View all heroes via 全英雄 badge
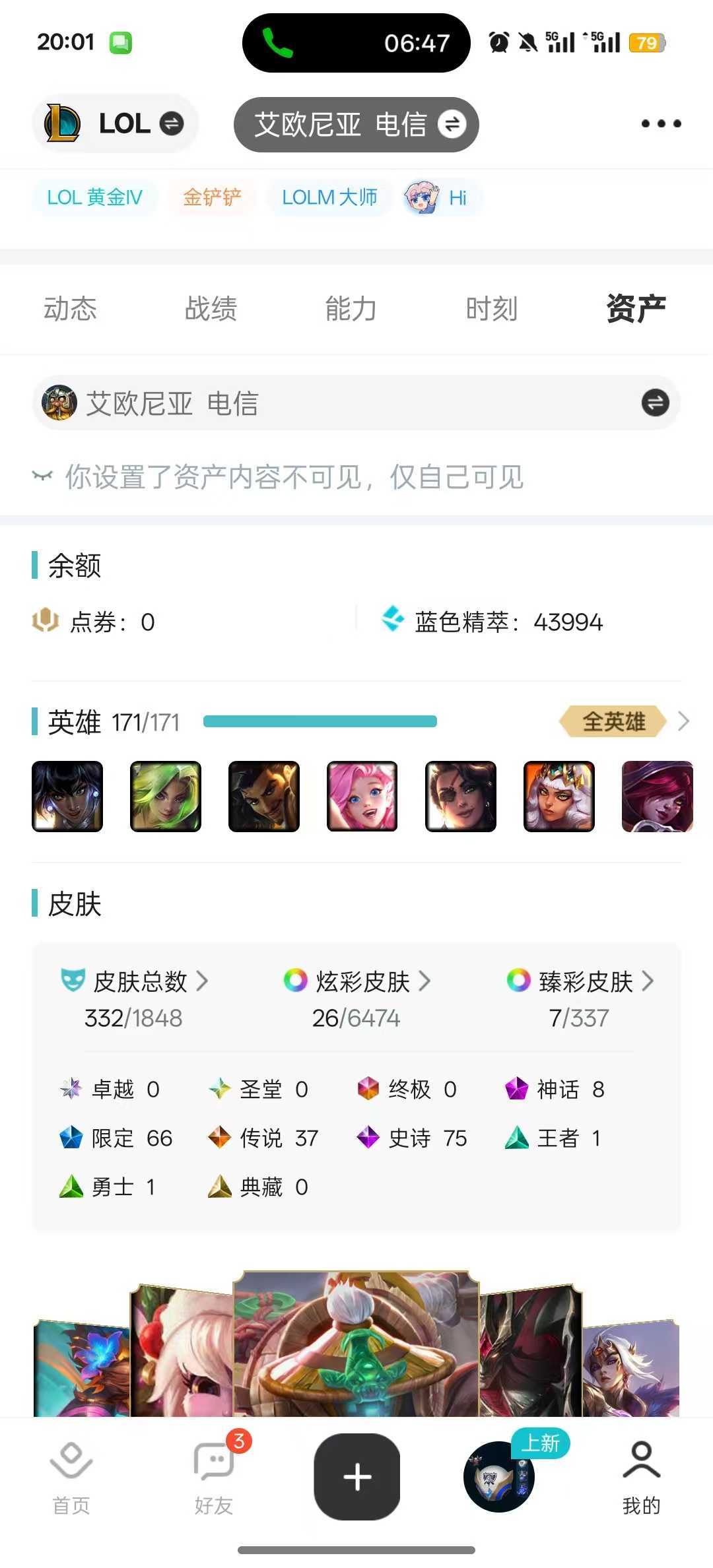This screenshot has height=1568, width=713. 615,721
